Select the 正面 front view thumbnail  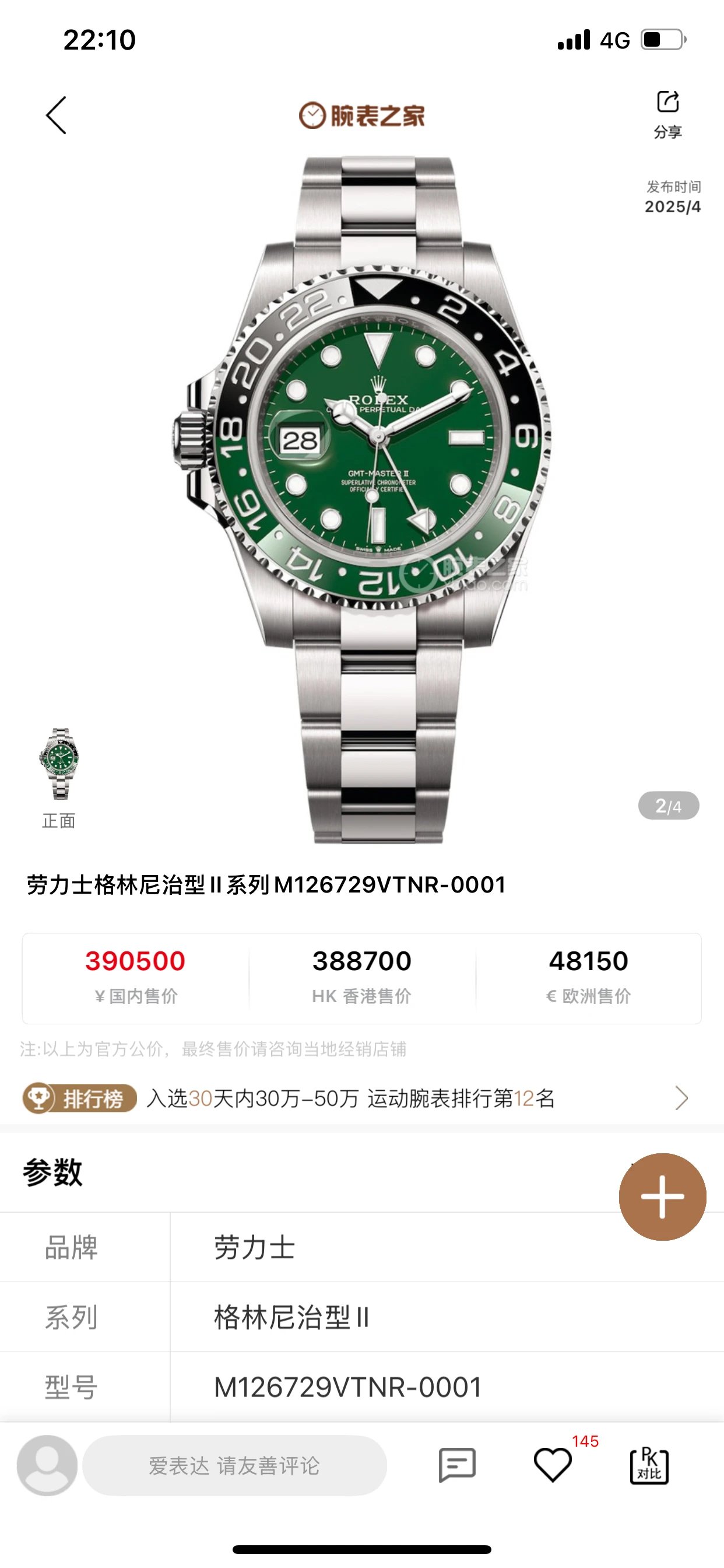59,778
